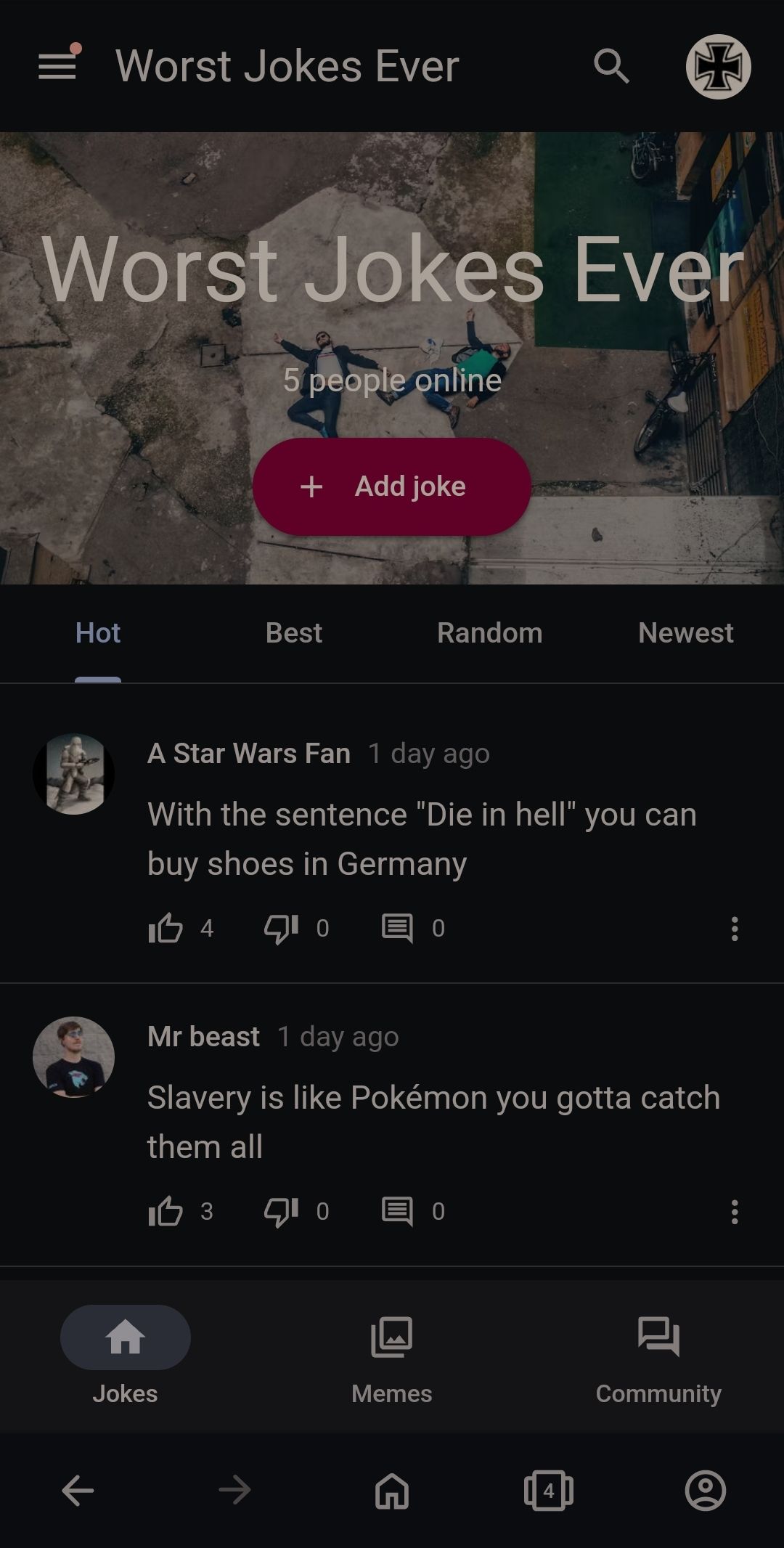Viewport: 784px width, 1548px height.
Task: Dislike the joke by A Star Wars Fan
Action: point(281,928)
